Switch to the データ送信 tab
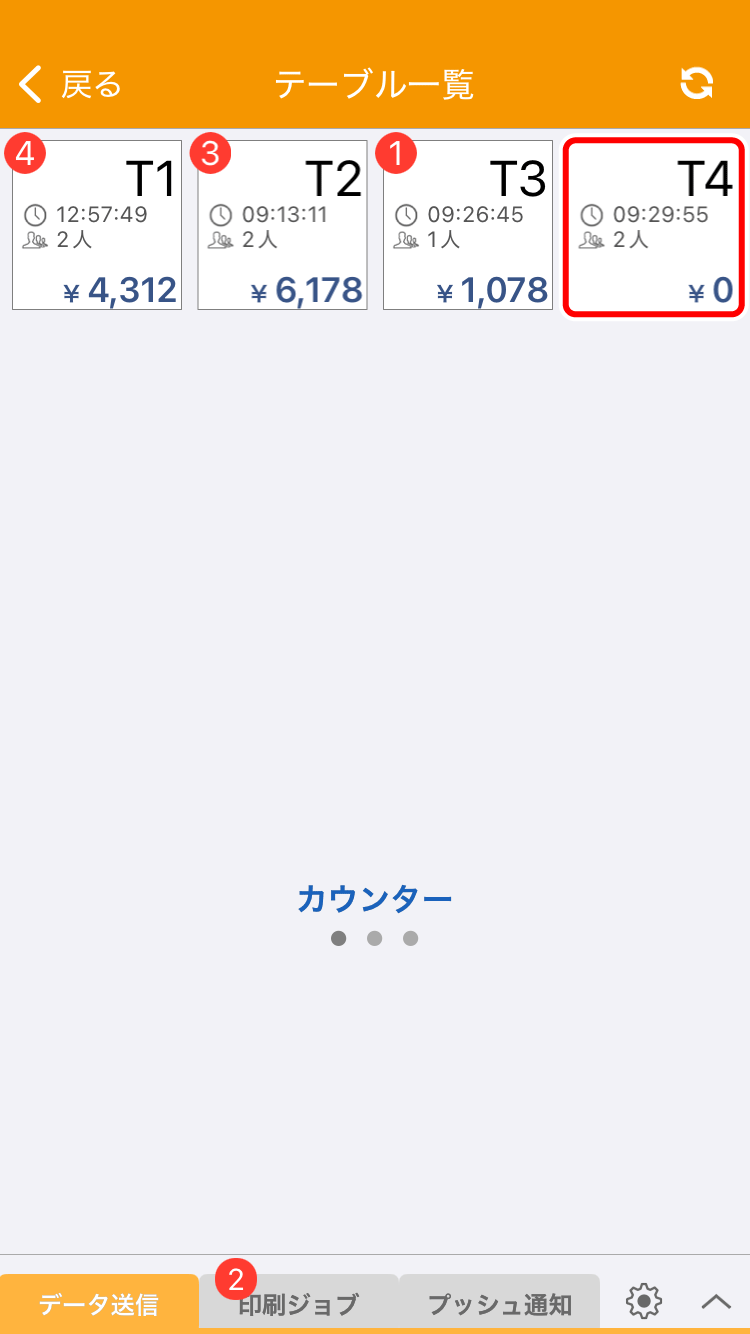 coord(98,1303)
